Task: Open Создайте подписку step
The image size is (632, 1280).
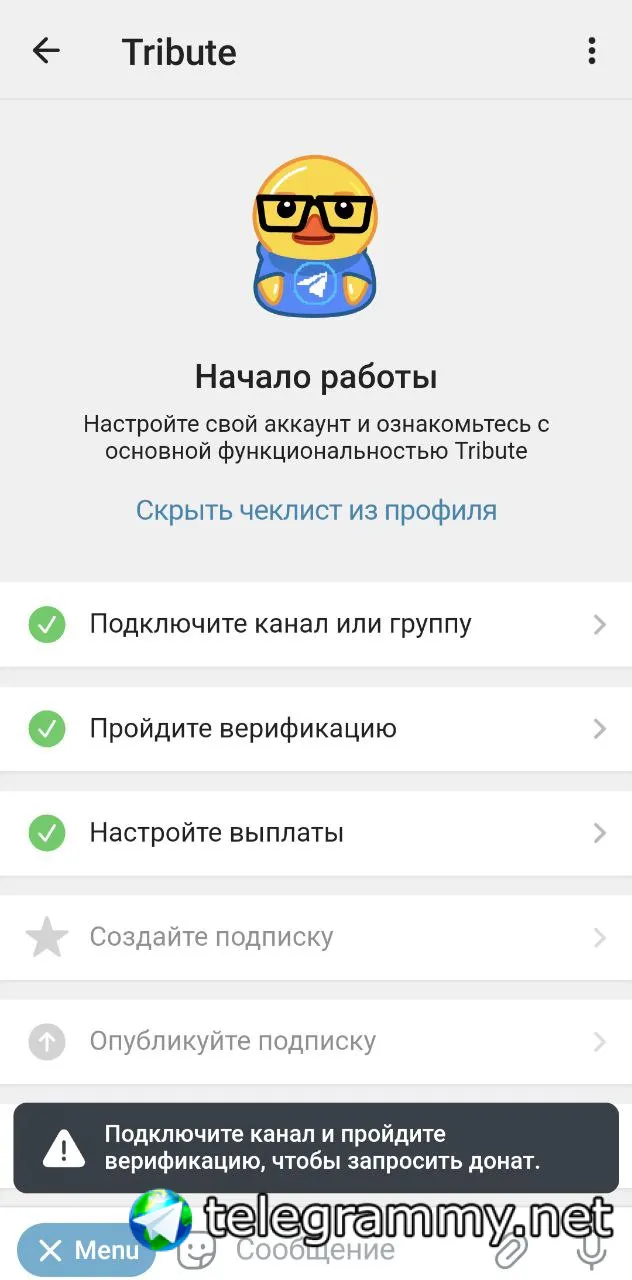Action: [316, 937]
